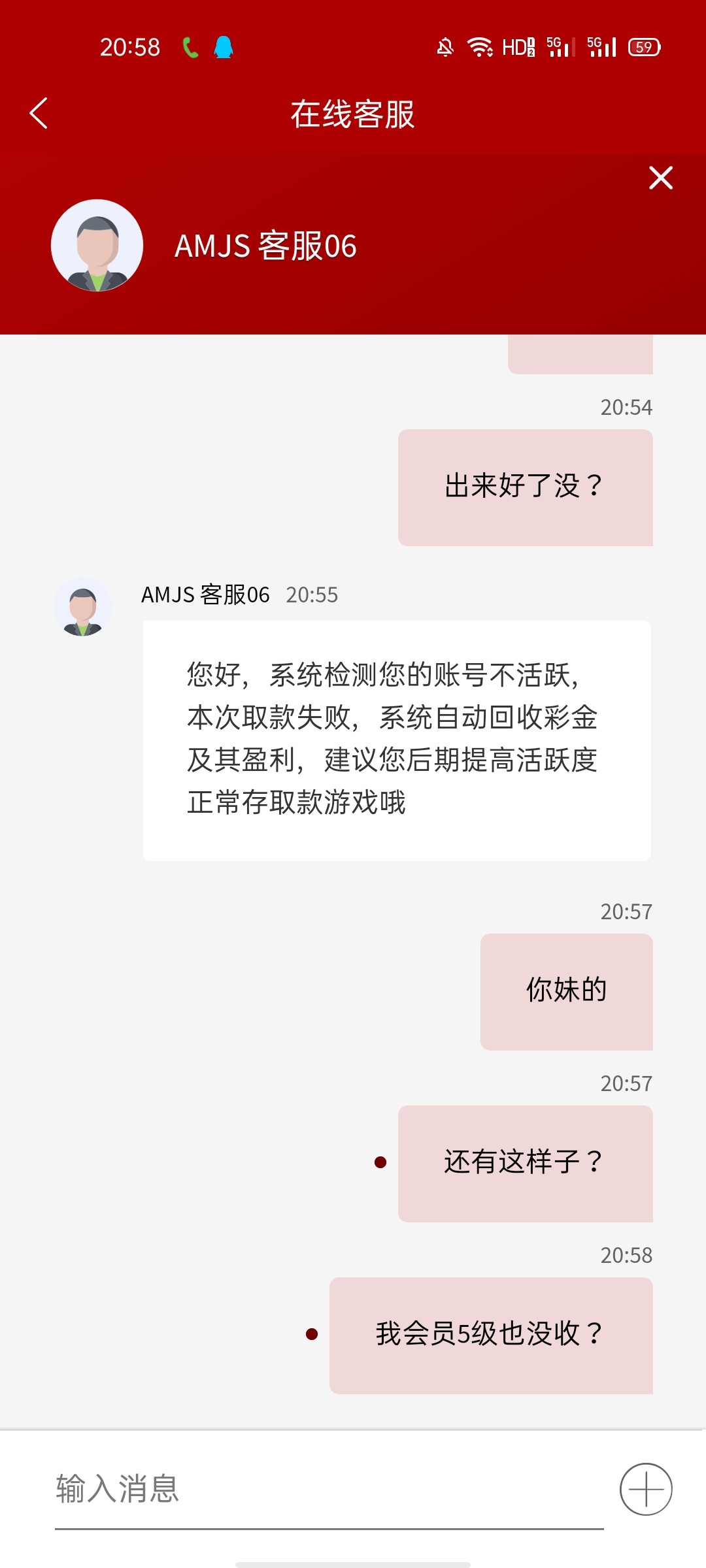Tap the HD carrier indicator
This screenshot has width=706, height=1568.
tap(518, 46)
